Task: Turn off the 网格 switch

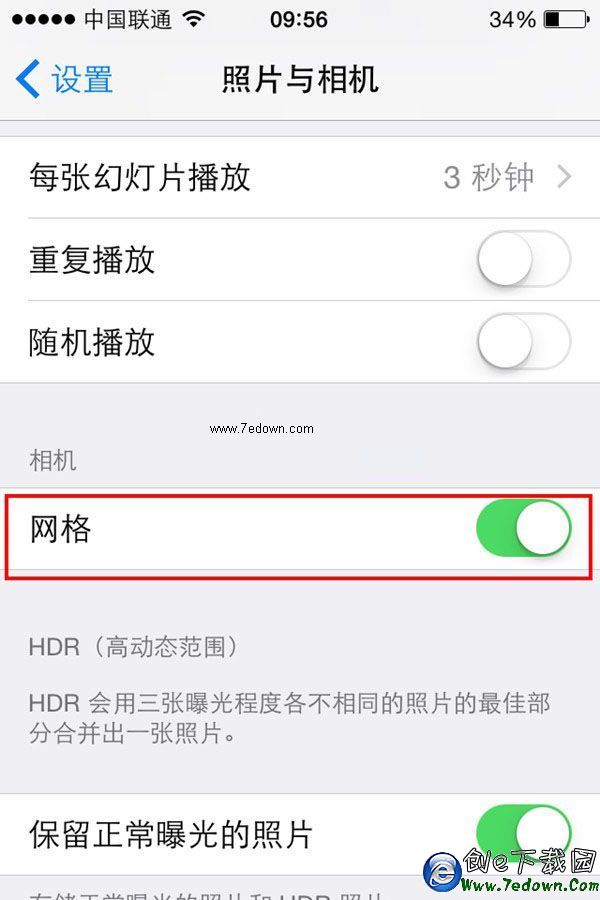Action: (x=523, y=529)
